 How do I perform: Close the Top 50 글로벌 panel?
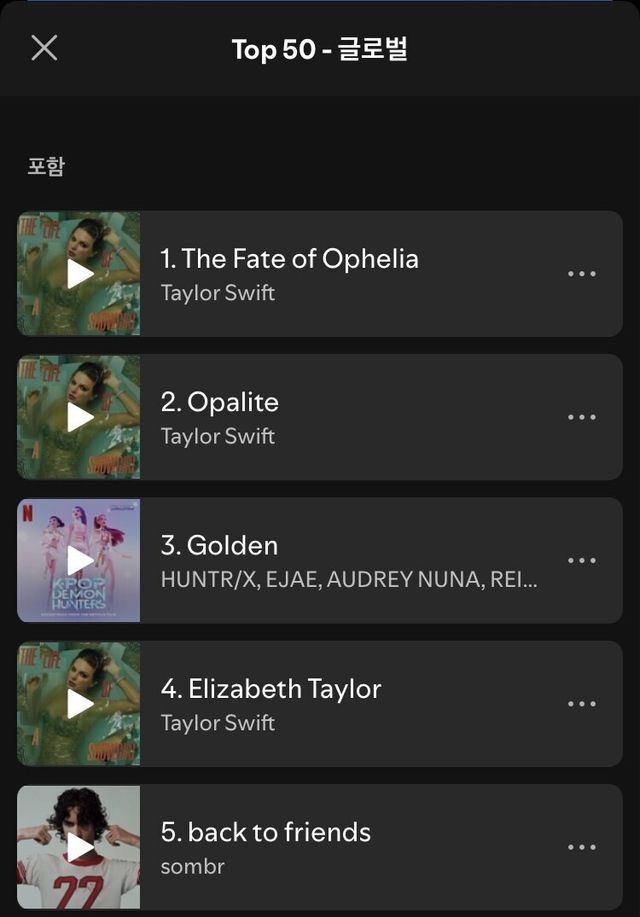[44, 48]
